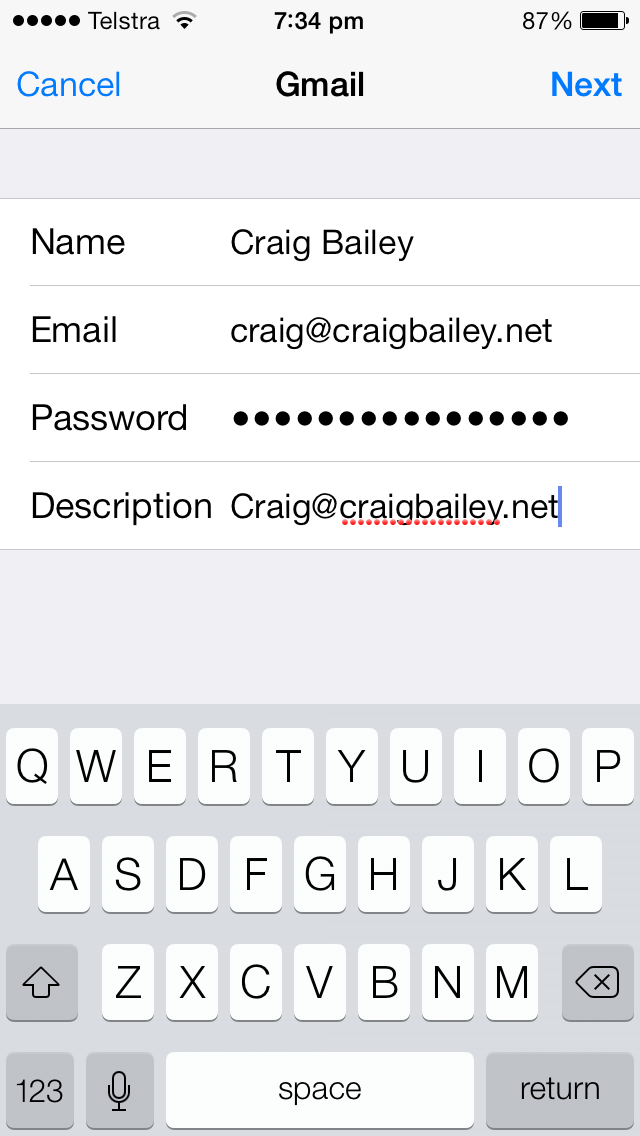Hit the return key
This screenshot has height=1136, width=640.
[x=560, y=1089]
